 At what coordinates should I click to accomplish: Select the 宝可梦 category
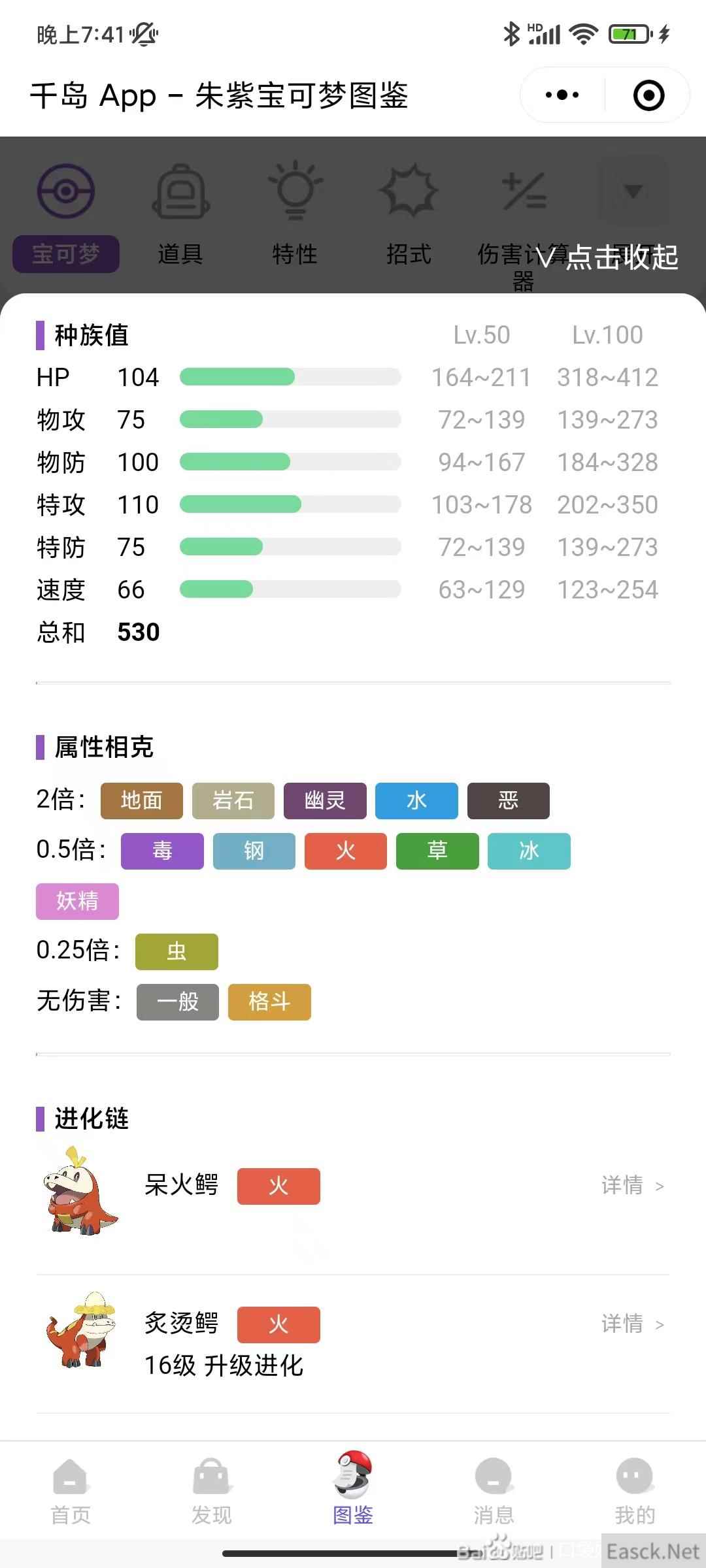tap(66, 216)
